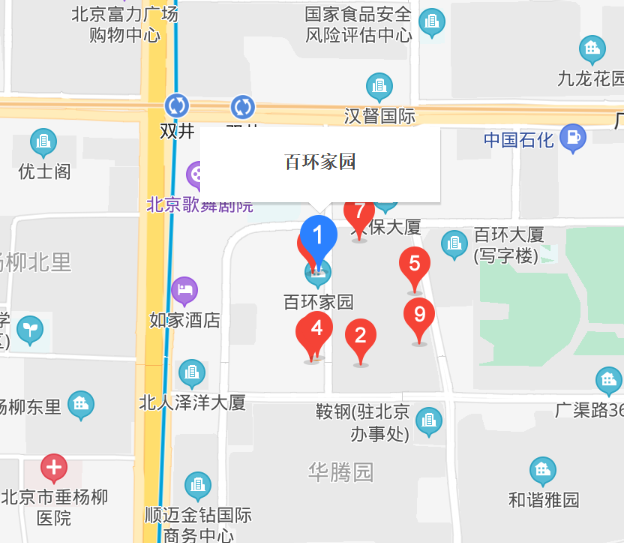Select red map marker number 4
This screenshot has width=624, height=543.
[316, 329]
